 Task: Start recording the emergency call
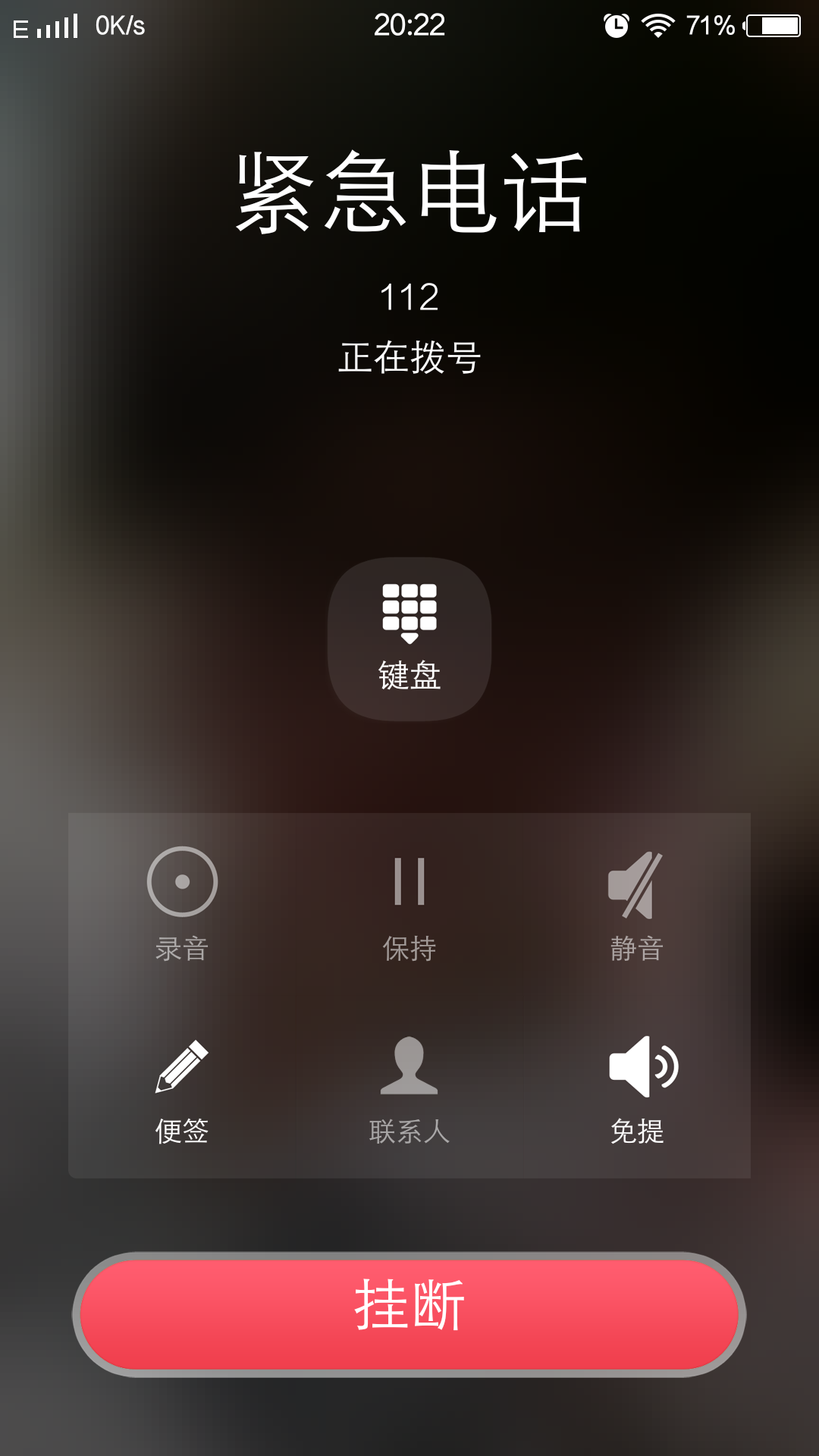[182, 883]
